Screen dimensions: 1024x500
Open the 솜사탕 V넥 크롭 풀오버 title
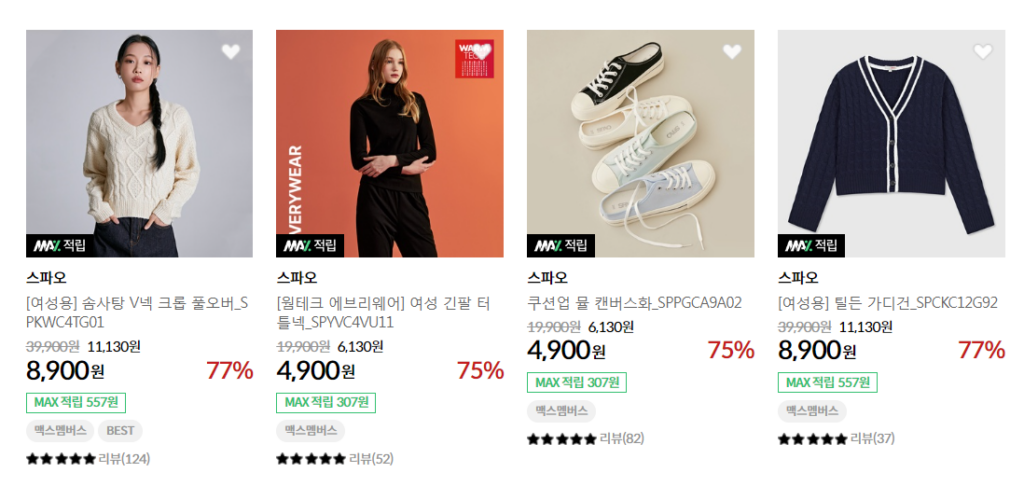[136, 312]
